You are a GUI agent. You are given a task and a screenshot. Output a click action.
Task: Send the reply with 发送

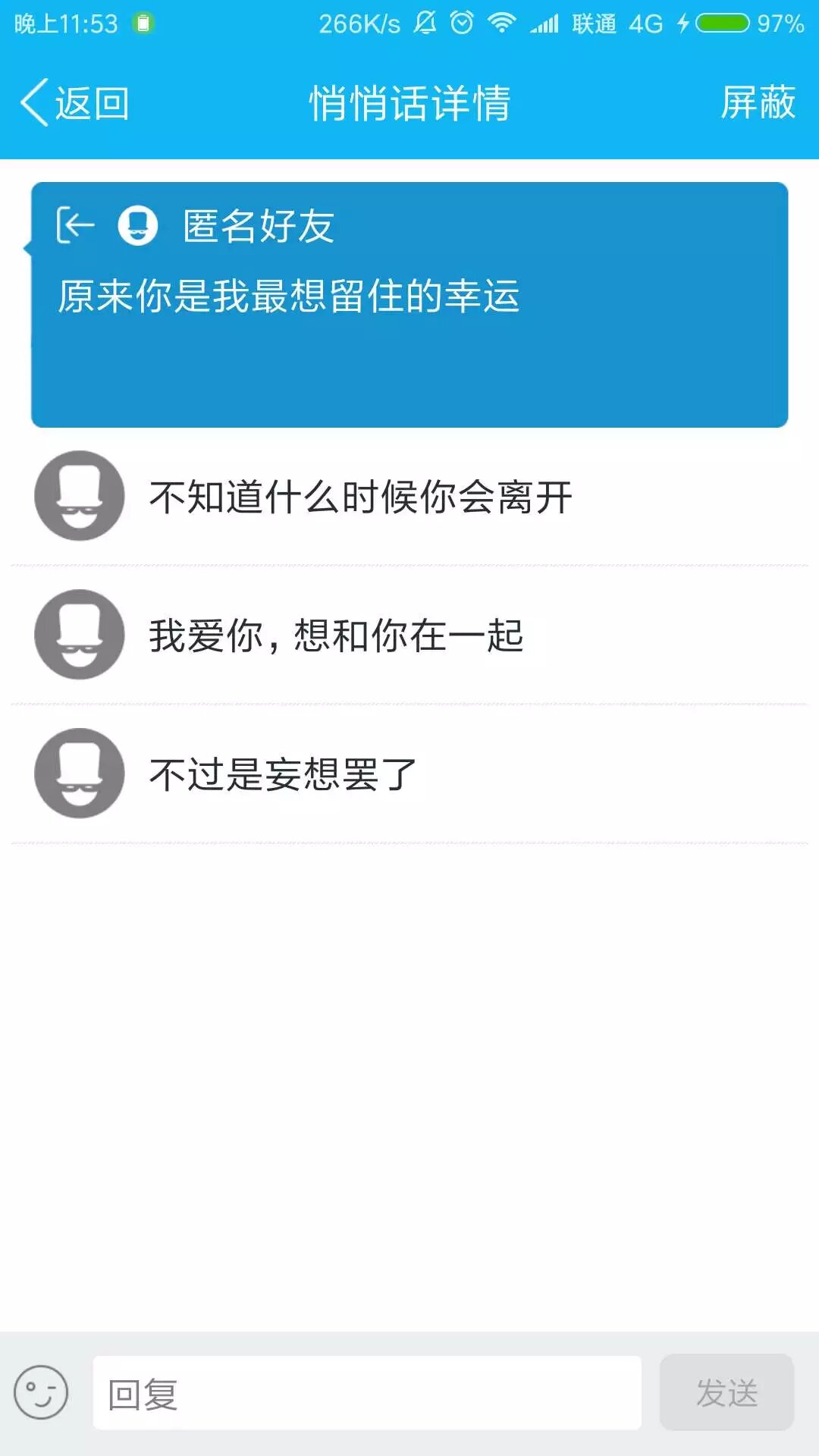point(726,1393)
